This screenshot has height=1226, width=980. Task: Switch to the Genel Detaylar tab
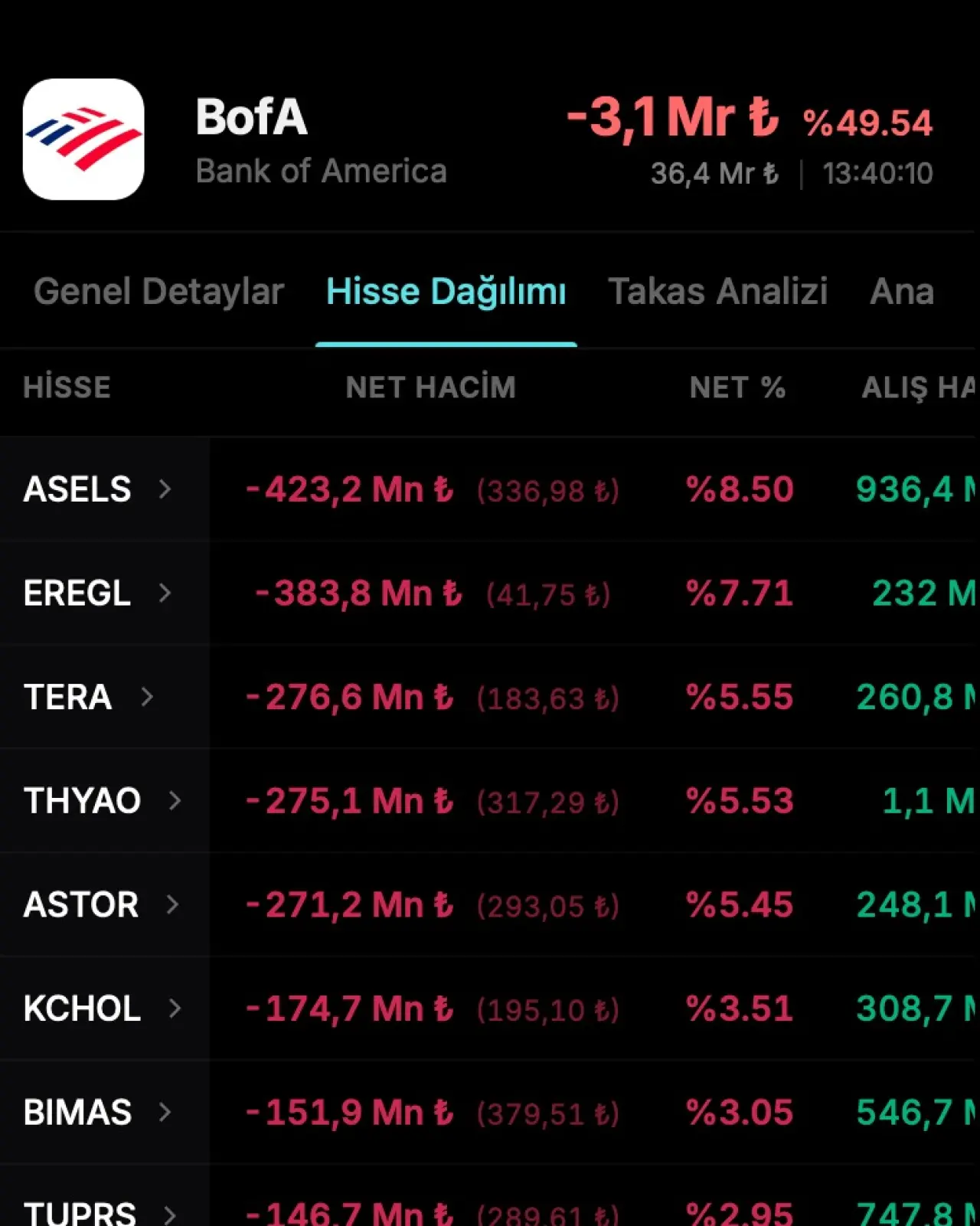coord(158,292)
